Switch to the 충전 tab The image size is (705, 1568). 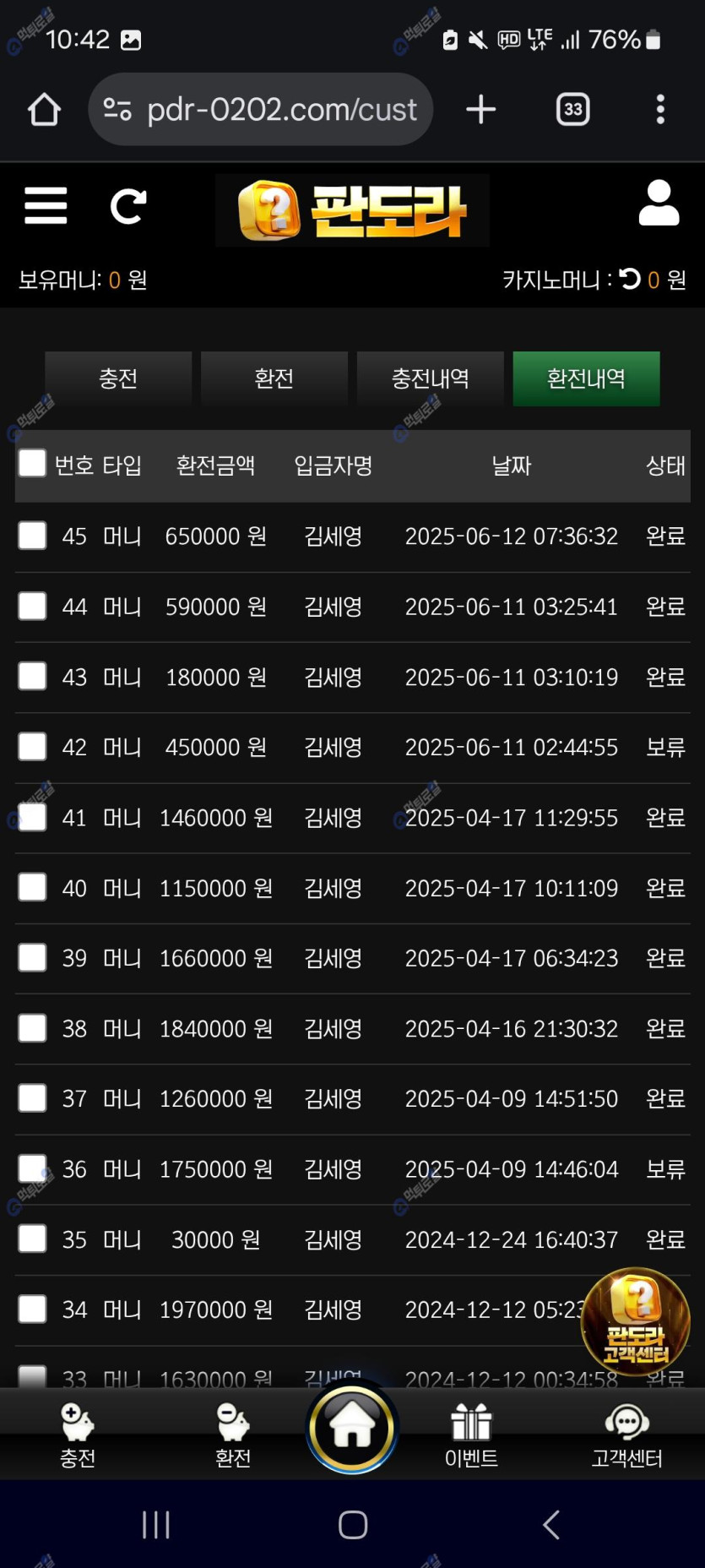118,378
